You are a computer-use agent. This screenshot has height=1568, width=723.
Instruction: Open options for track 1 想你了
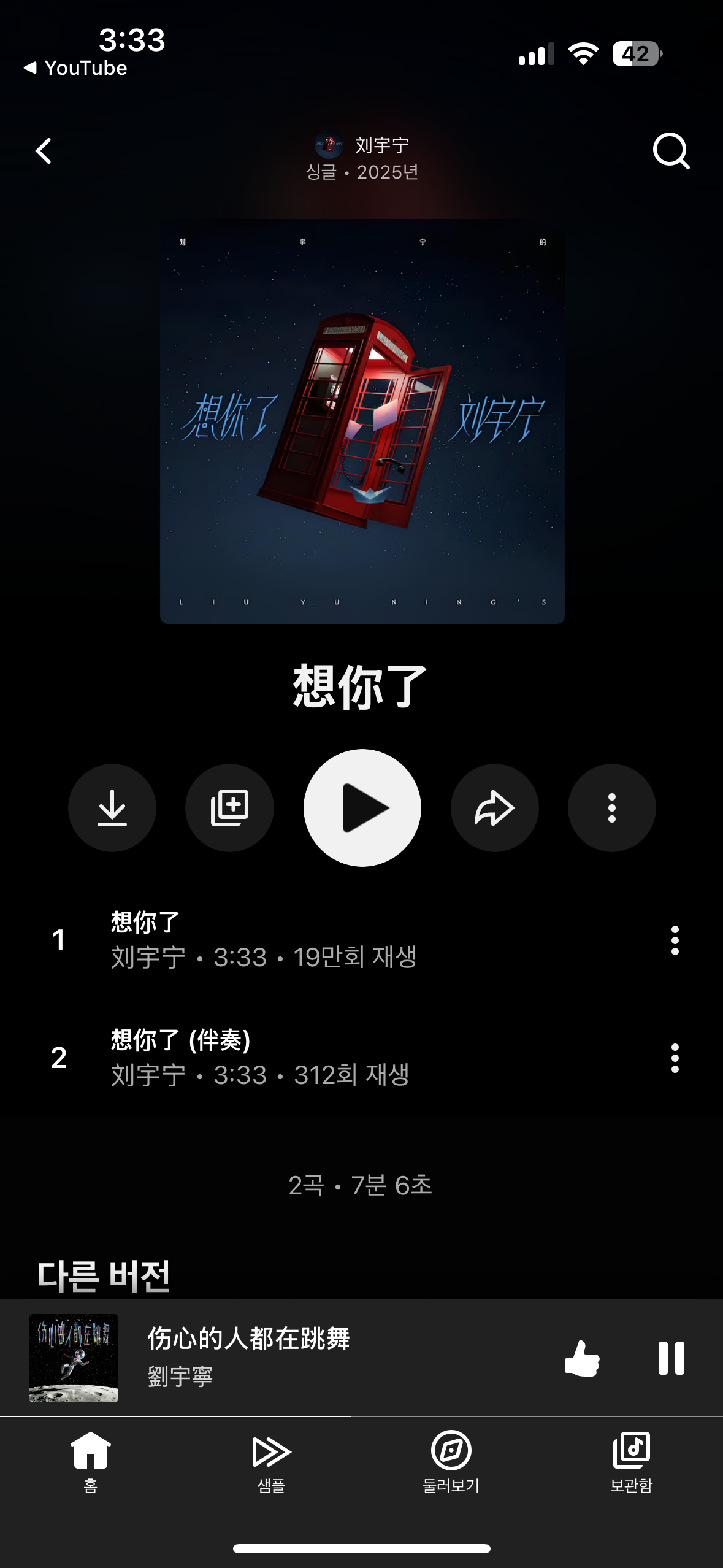(x=675, y=940)
